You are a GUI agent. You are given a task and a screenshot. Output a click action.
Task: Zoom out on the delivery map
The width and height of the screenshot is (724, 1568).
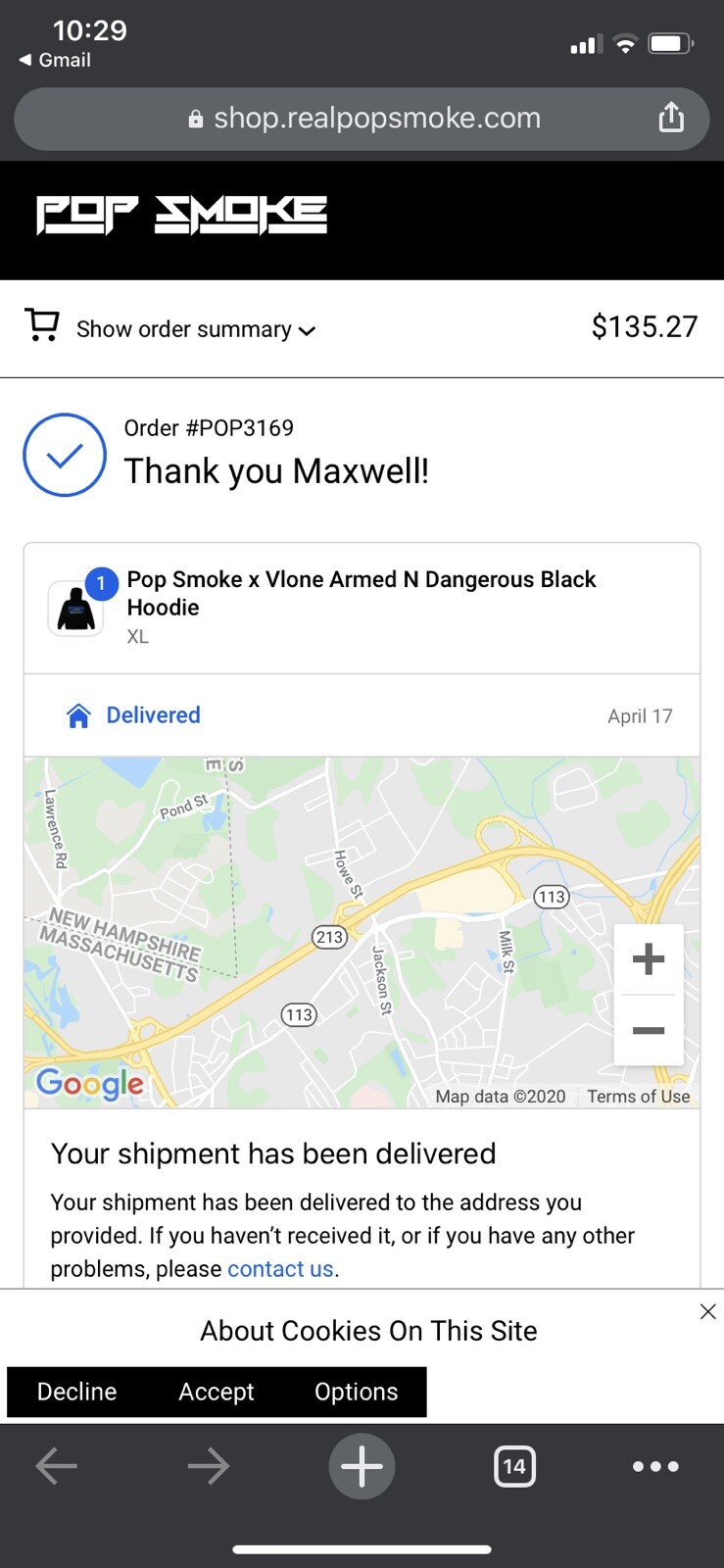(648, 1030)
